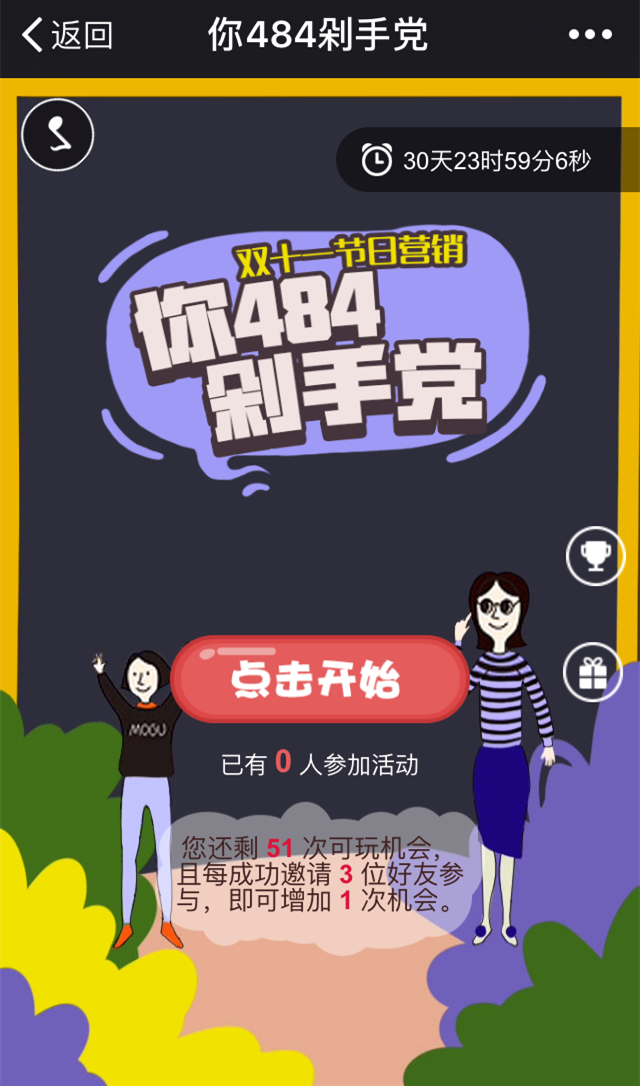Screen dimensions: 640x1086
Task: Go back via the 返回 button
Action: tap(66, 36)
